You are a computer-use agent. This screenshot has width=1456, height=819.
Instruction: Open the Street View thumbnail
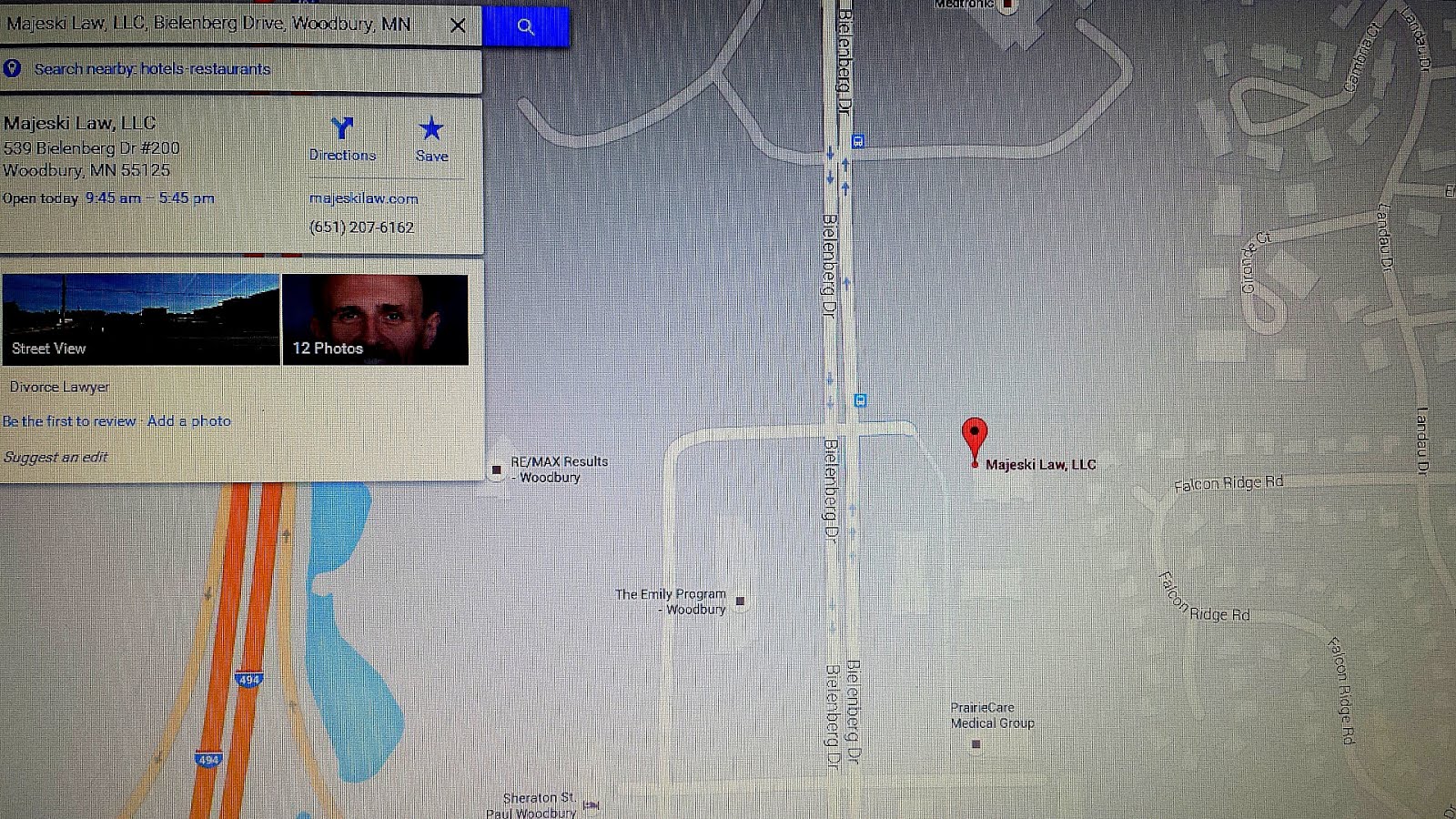tap(140, 319)
